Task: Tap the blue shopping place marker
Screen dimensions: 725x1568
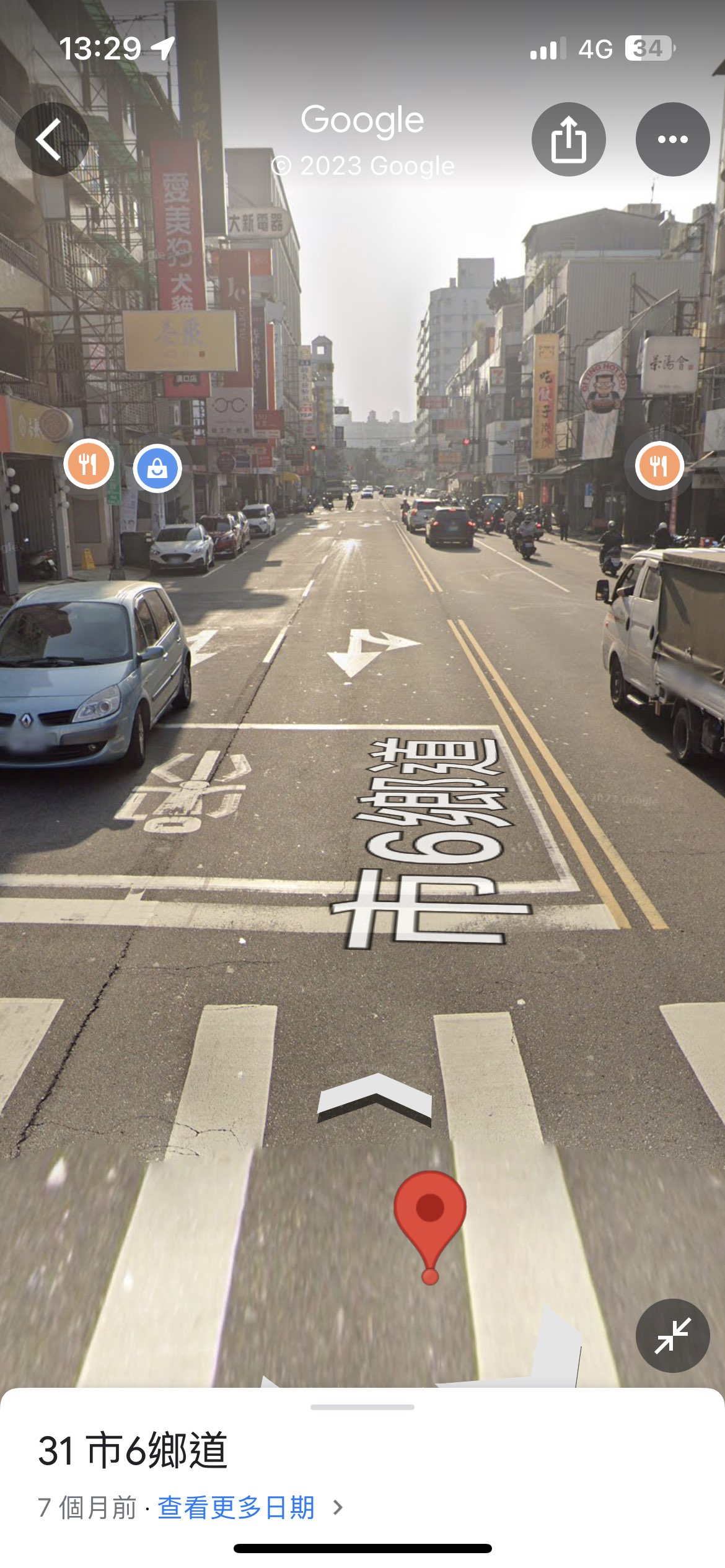Action: 157,468
